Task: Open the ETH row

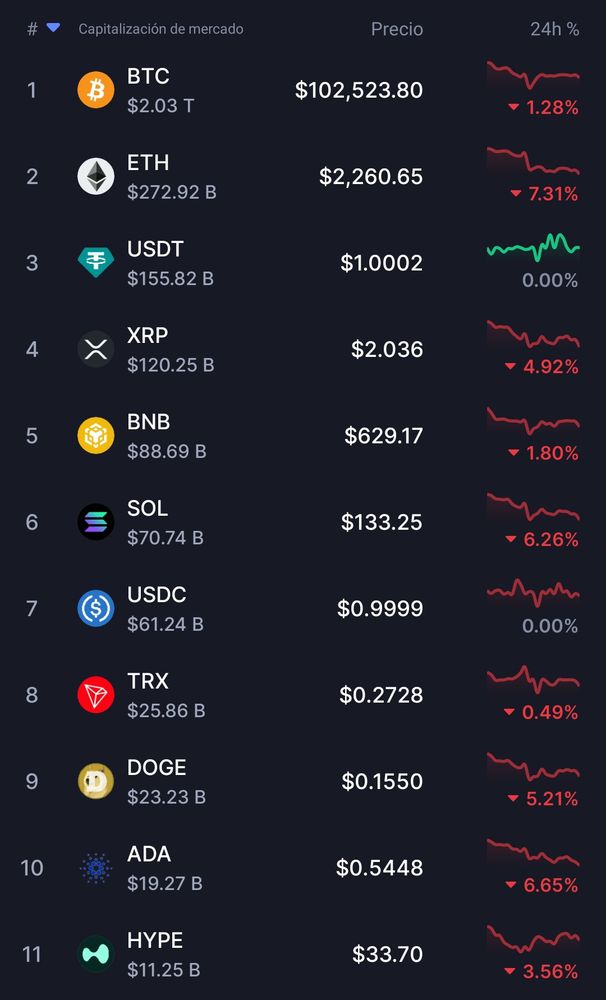Action: (303, 177)
